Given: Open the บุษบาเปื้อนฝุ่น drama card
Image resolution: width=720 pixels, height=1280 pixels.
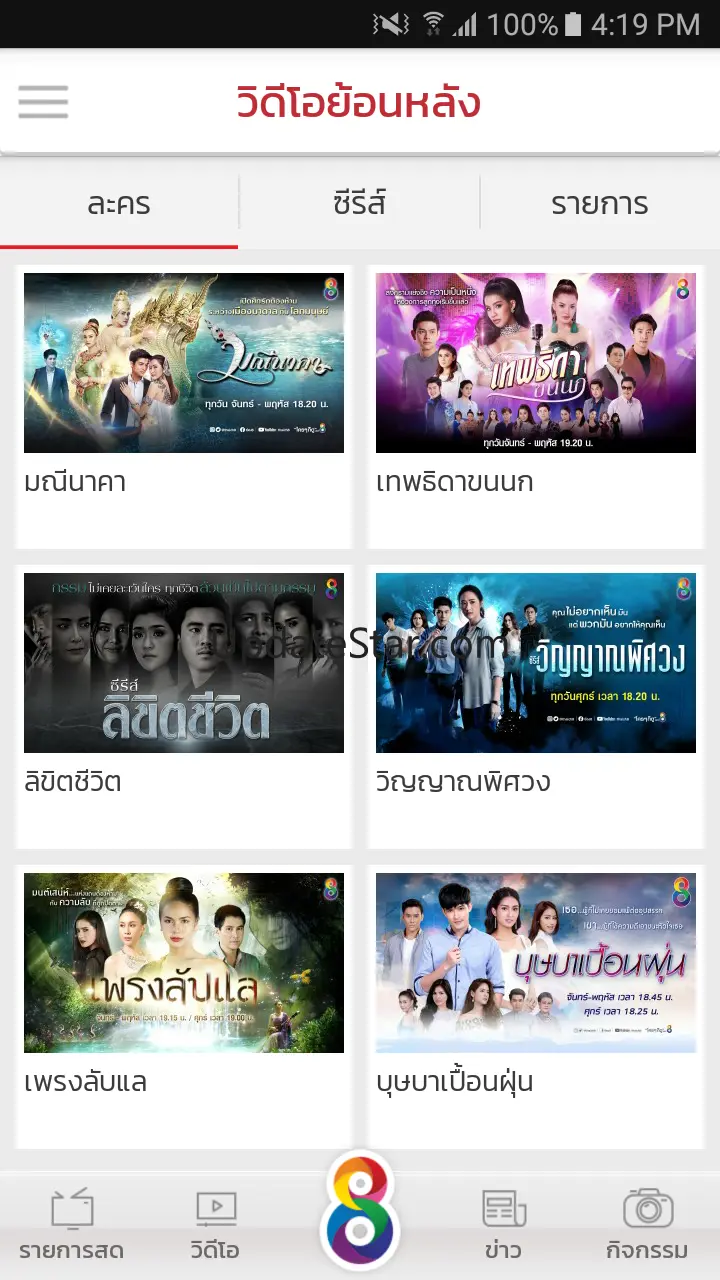Looking at the screenshot, I should click(536, 1007).
